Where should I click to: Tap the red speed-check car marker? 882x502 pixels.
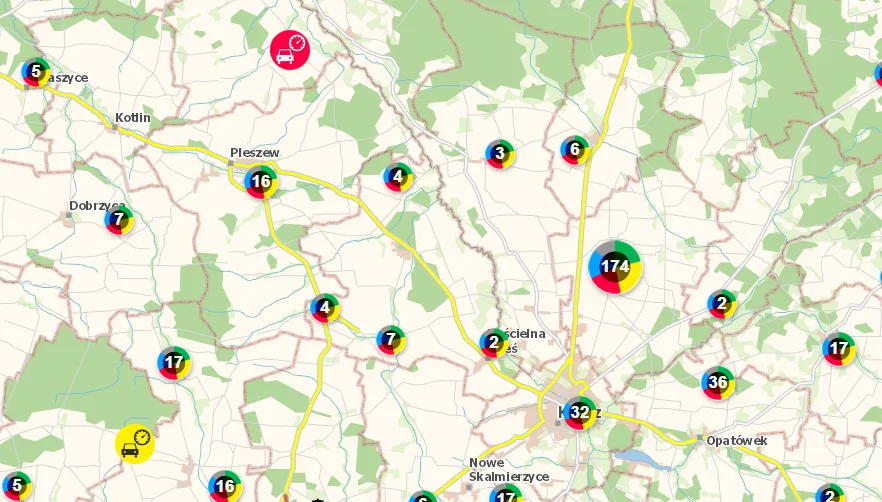click(x=290, y=49)
